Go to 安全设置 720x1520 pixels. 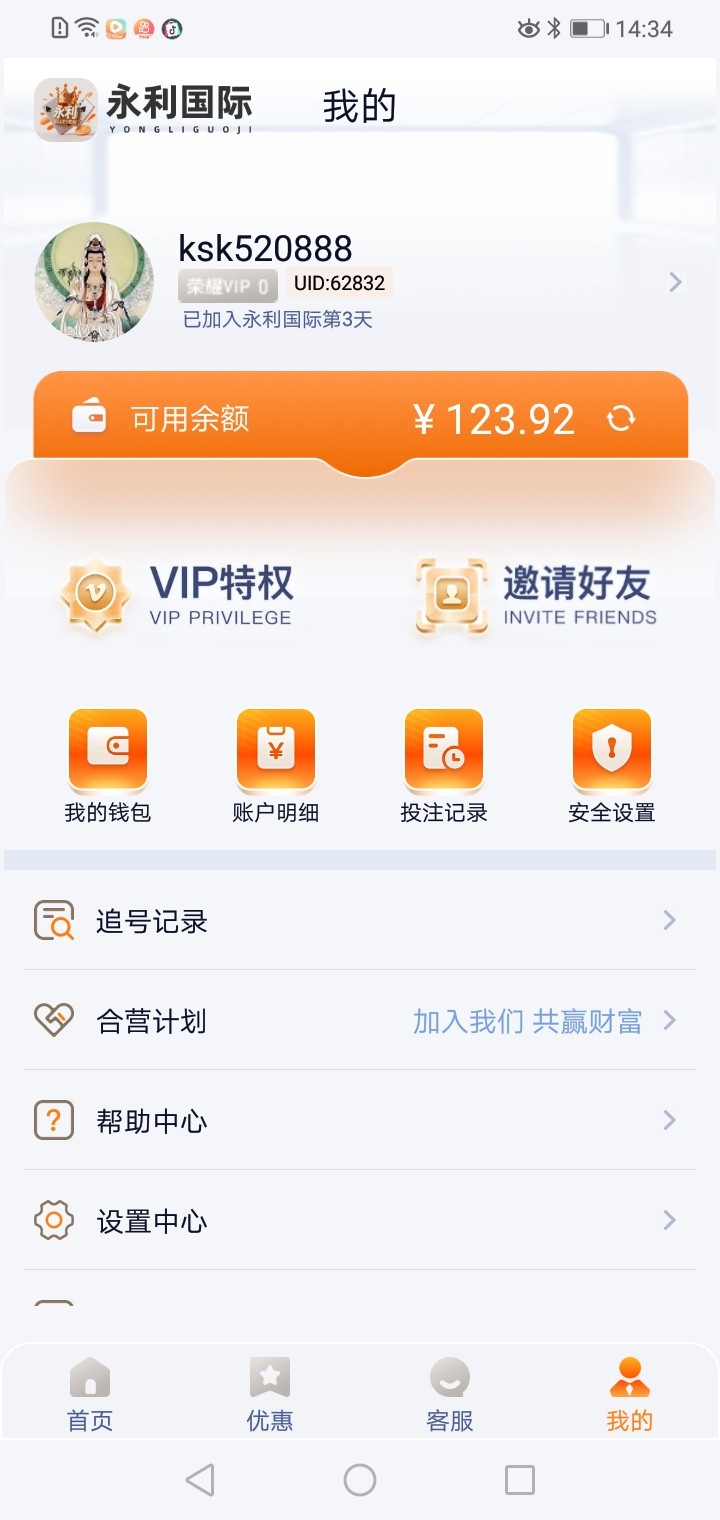point(612,766)
